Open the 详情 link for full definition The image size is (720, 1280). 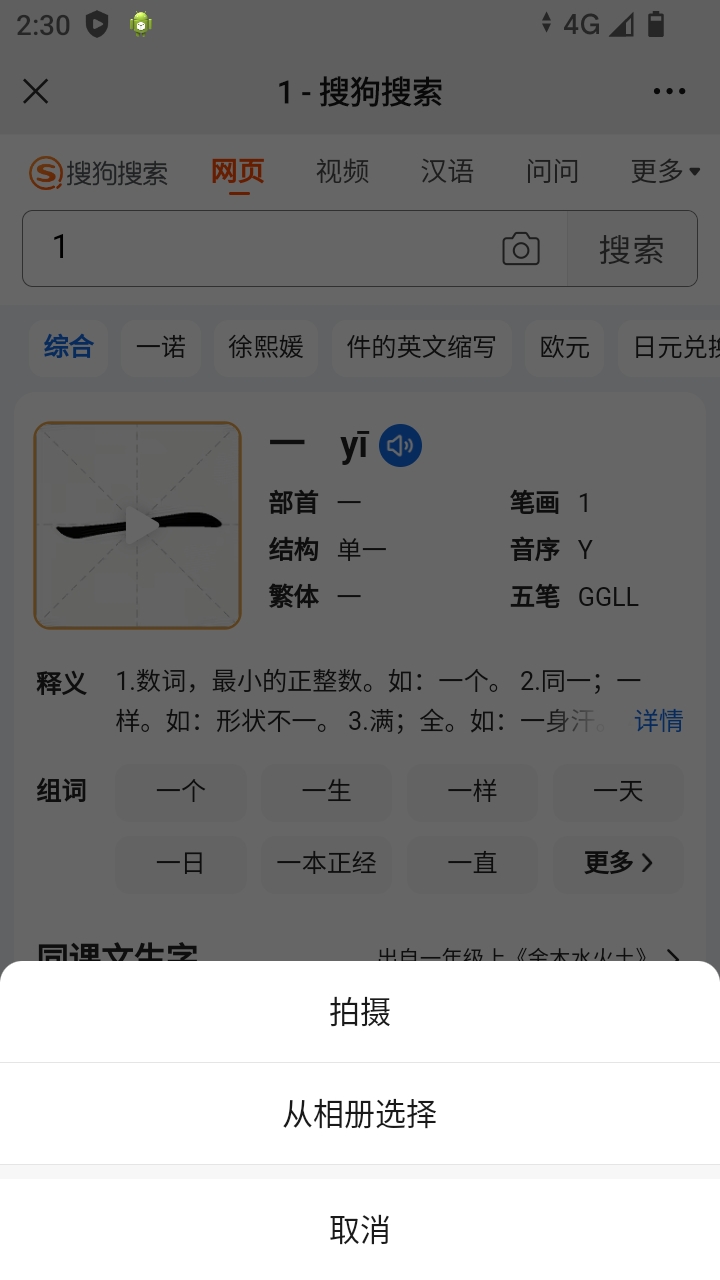[x=657, y=722]
